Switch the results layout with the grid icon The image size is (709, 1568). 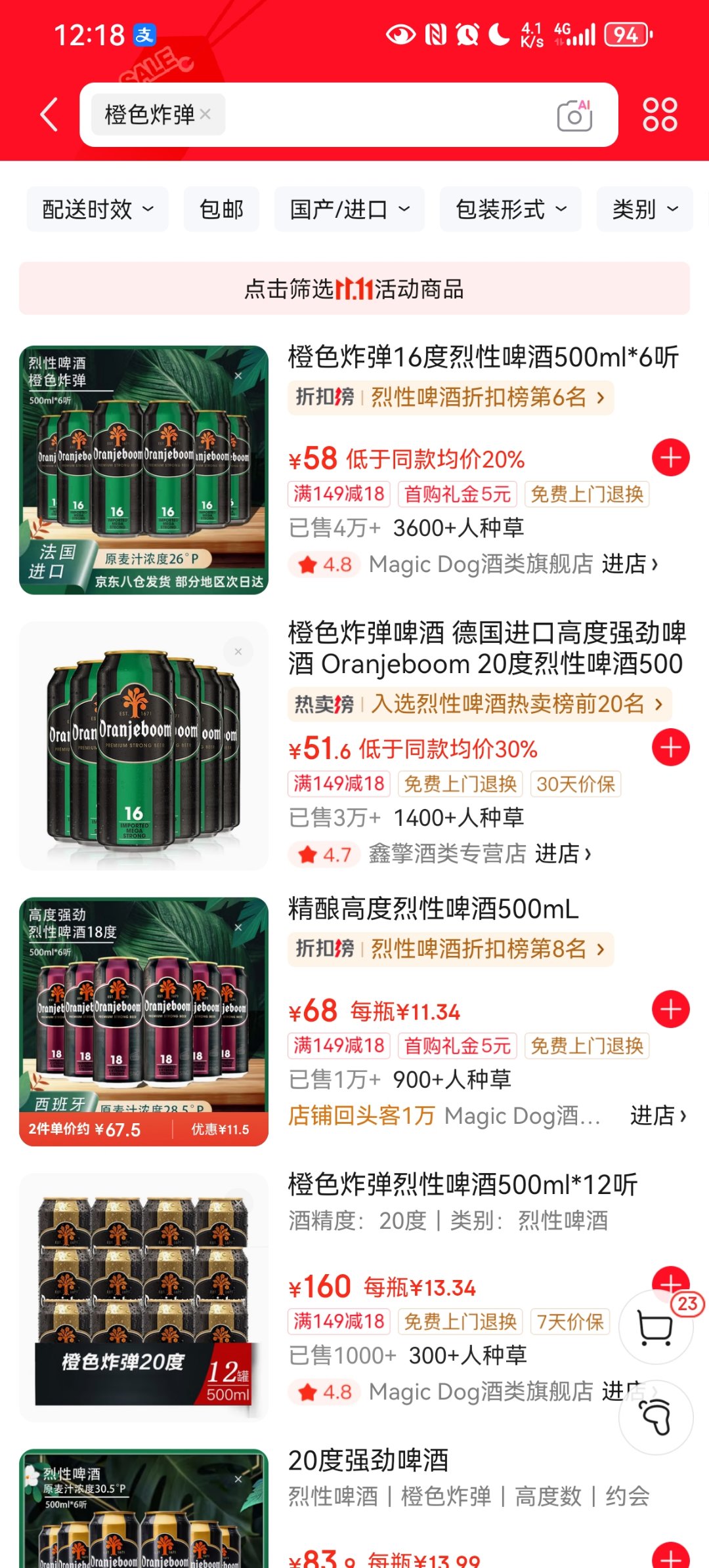click(659, 115)
